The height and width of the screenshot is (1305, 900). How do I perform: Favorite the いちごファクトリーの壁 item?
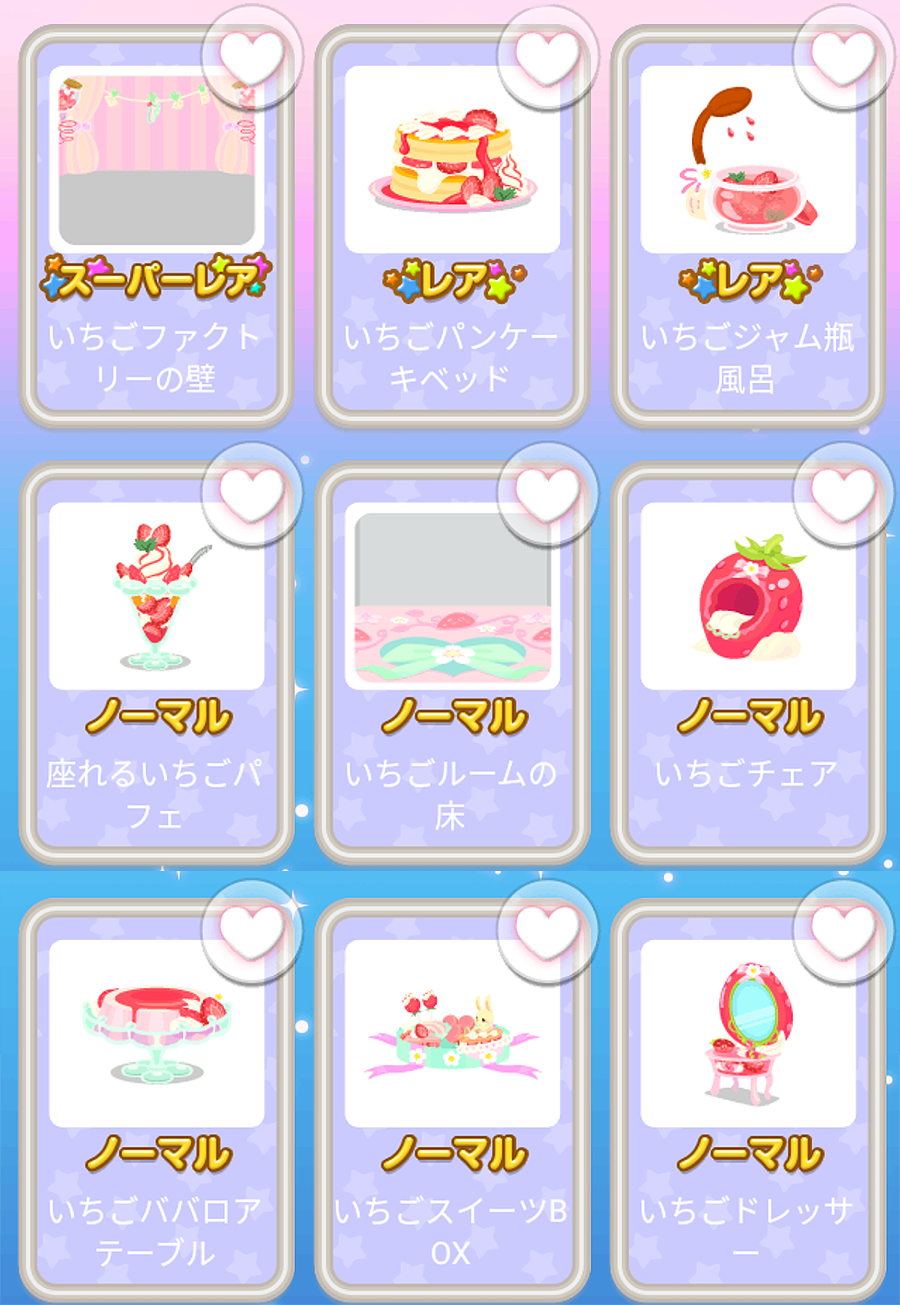tap(252, 57)
